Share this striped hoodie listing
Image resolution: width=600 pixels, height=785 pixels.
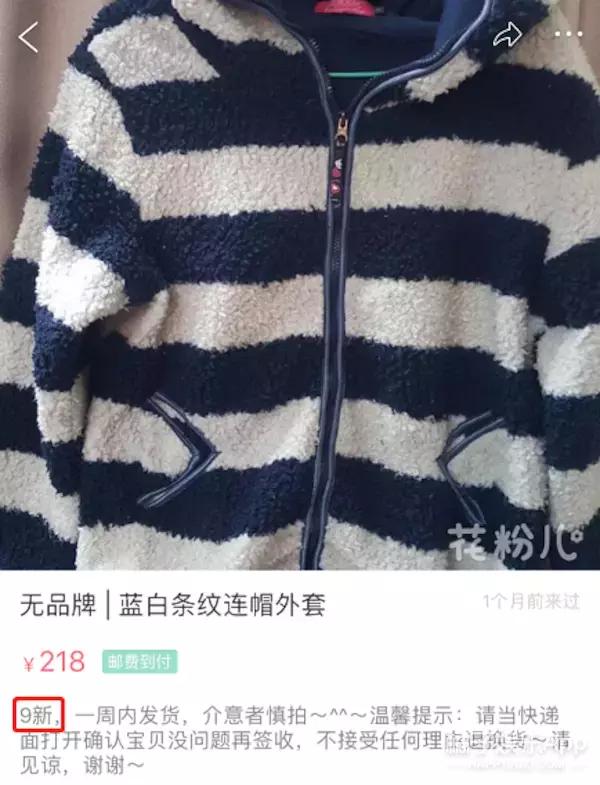point(509,36)
